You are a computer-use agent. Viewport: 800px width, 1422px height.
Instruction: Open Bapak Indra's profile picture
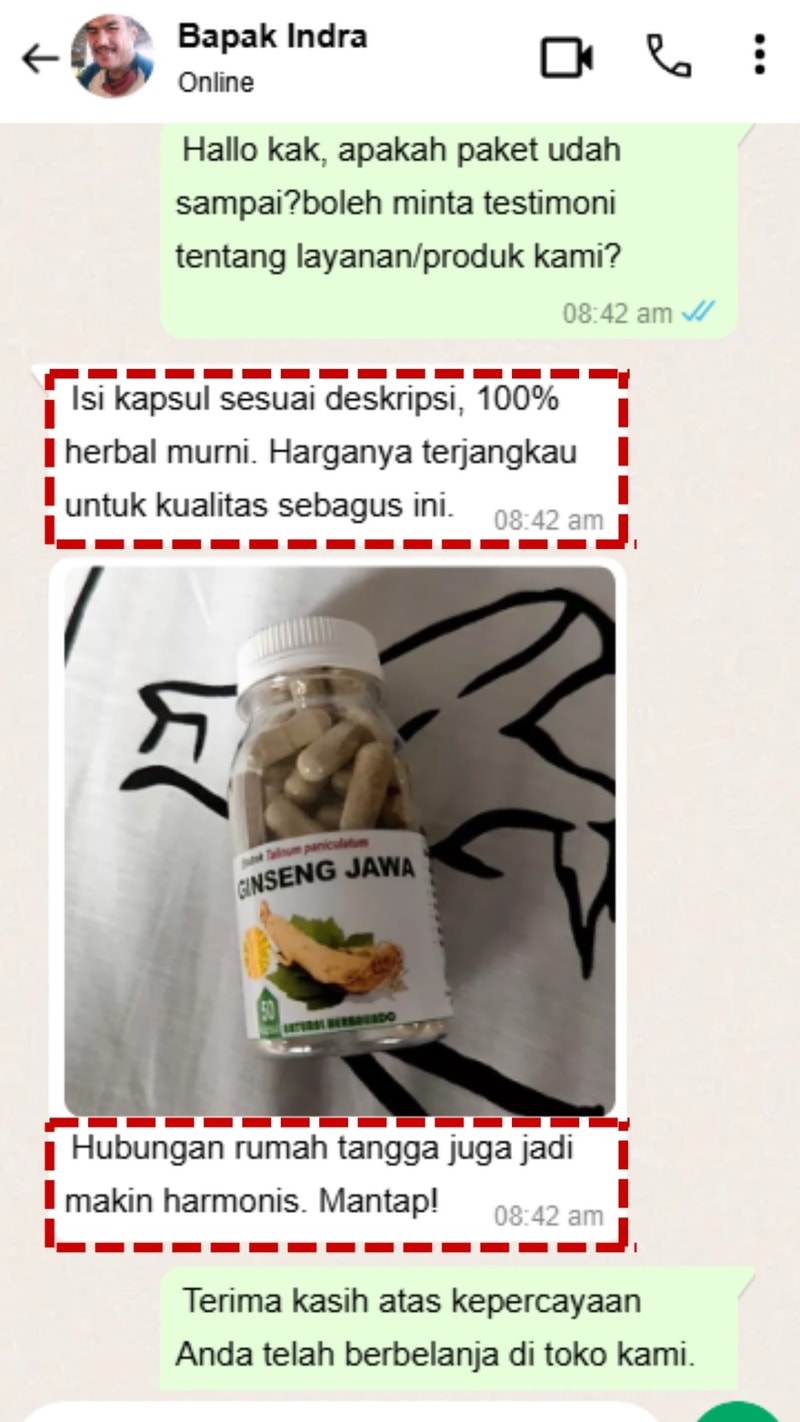coord(113,57)
